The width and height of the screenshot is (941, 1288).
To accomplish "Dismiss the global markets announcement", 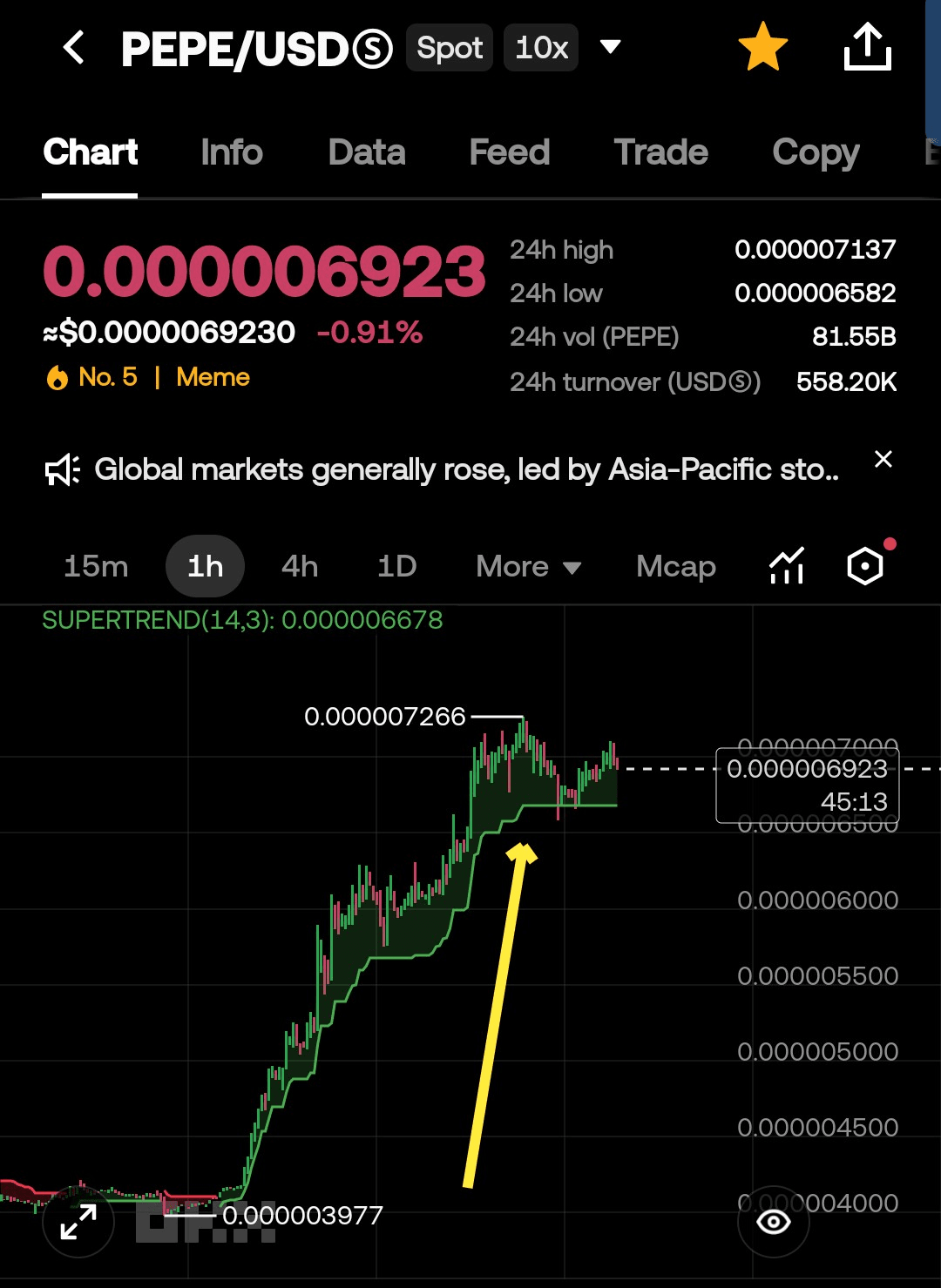I will click(883, 460).
